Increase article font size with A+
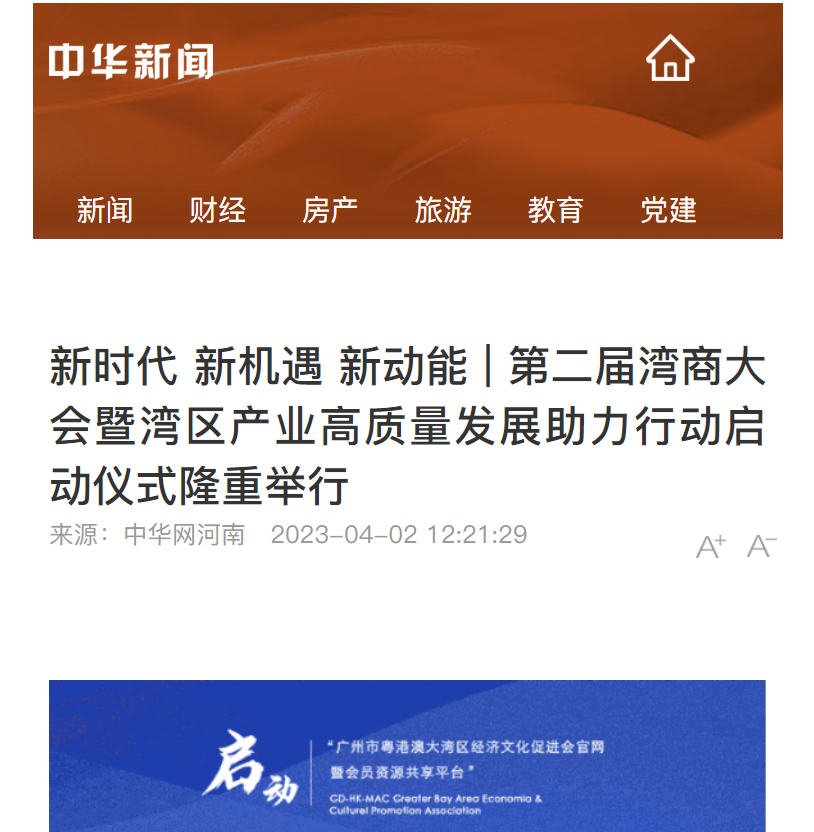The height and width of the screenshot is (832, 814). tap(710, 546)
